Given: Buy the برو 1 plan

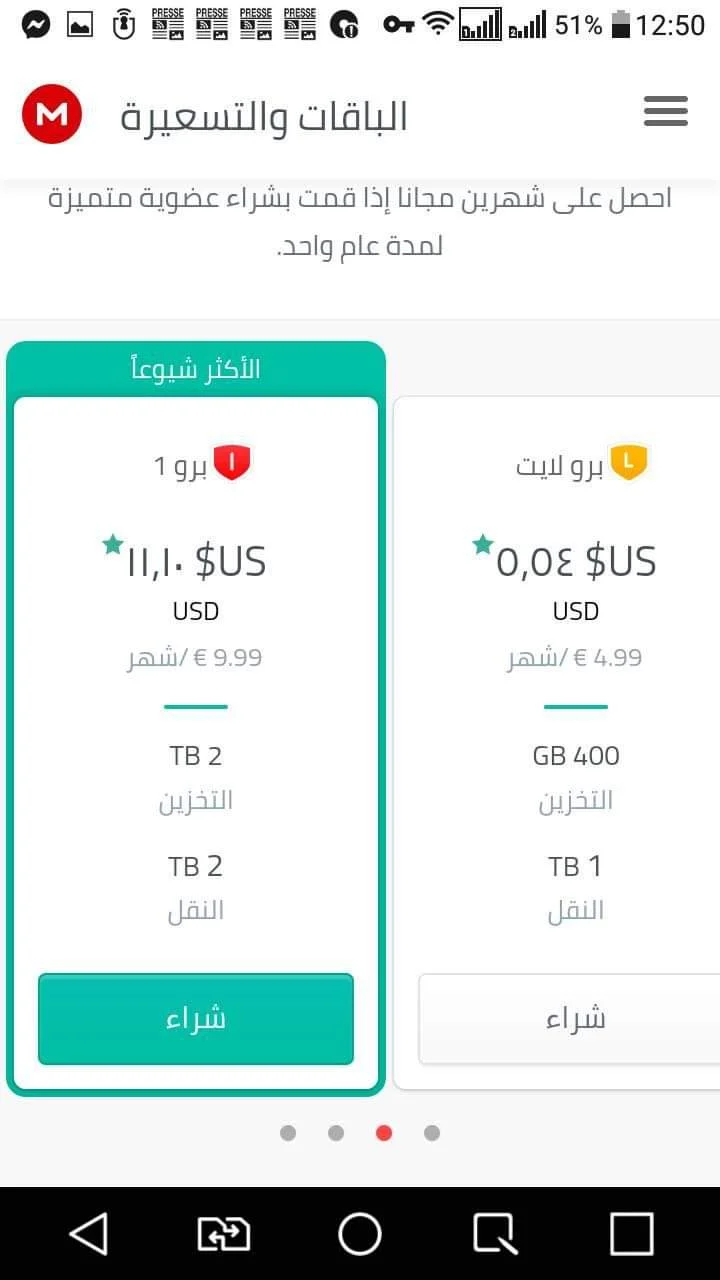Looking at the screenshot, I should [196, 1019].
